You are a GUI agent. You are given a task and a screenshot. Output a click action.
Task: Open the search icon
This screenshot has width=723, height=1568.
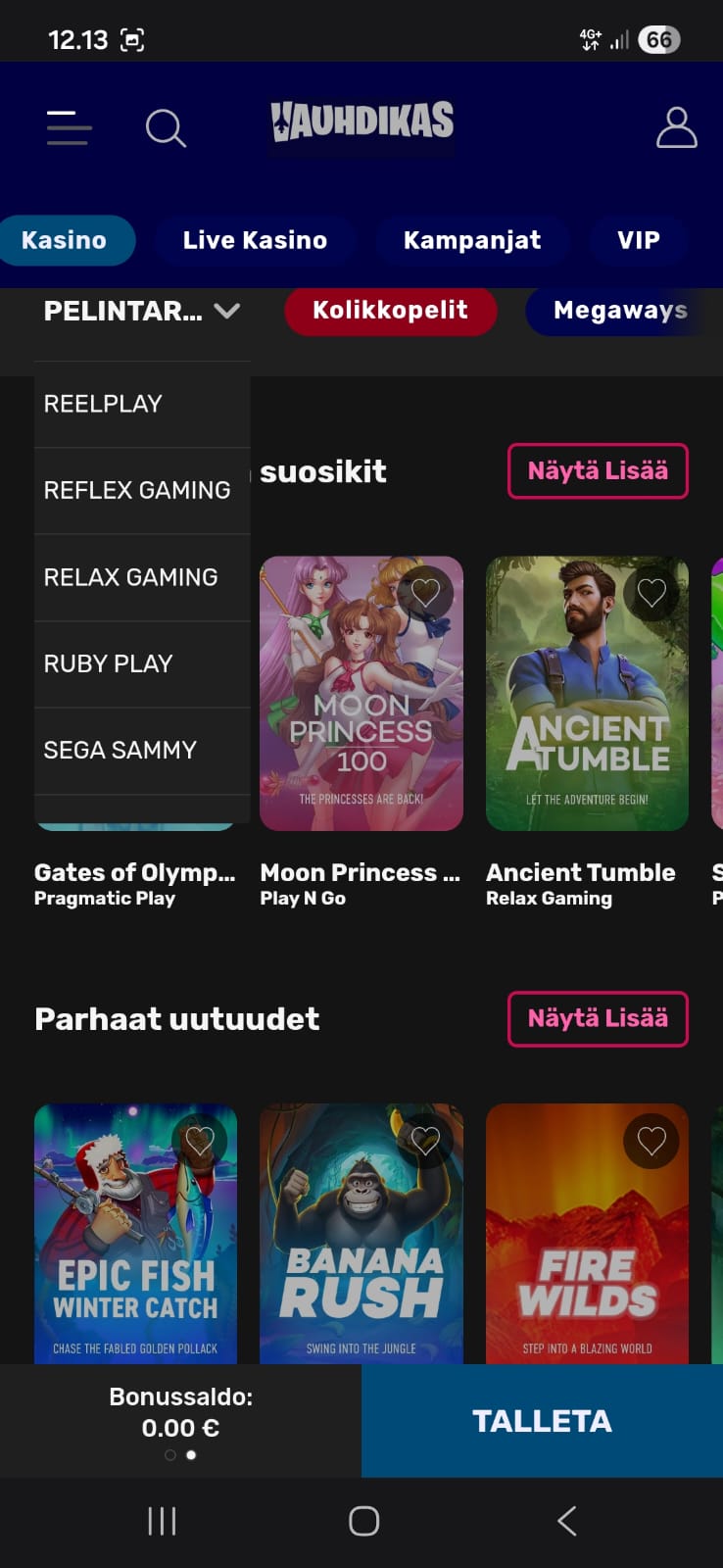165,128
